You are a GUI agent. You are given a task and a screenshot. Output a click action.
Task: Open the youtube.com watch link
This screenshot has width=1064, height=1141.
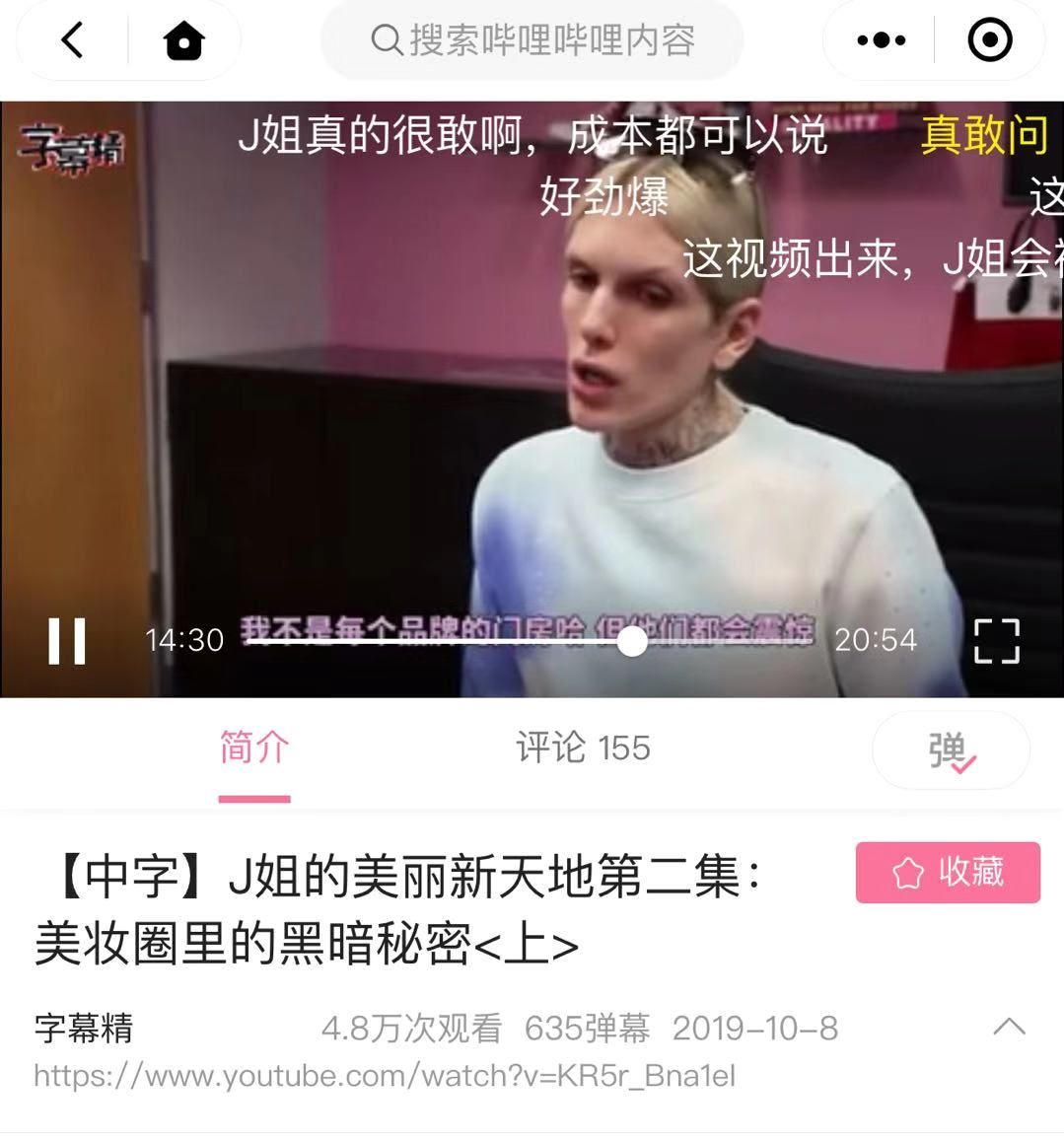click(x=383, y=1076)
